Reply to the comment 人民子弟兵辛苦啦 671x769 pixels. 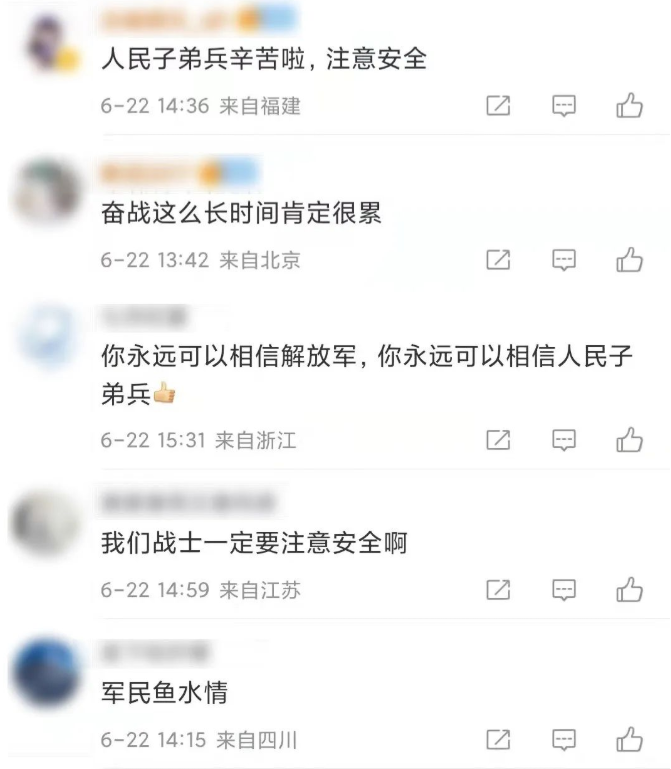point(564,106)
